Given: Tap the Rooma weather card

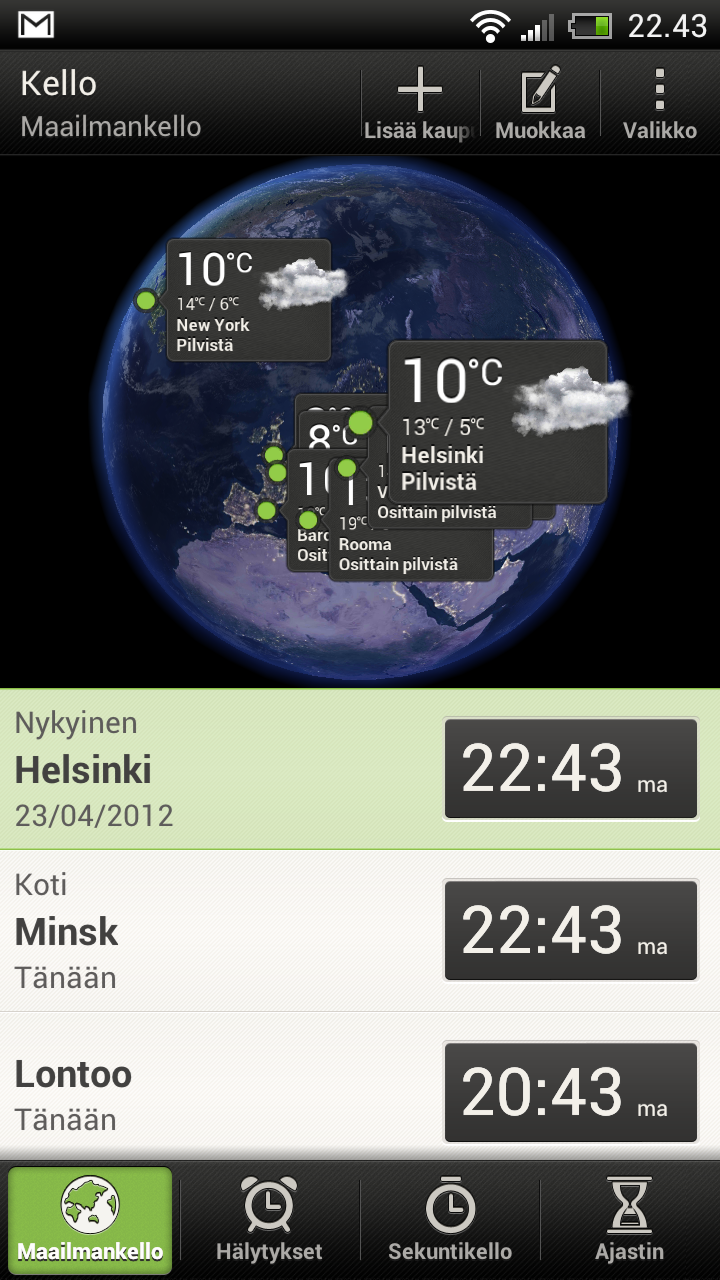Looking at the screenshot, I should pos(410,556).
